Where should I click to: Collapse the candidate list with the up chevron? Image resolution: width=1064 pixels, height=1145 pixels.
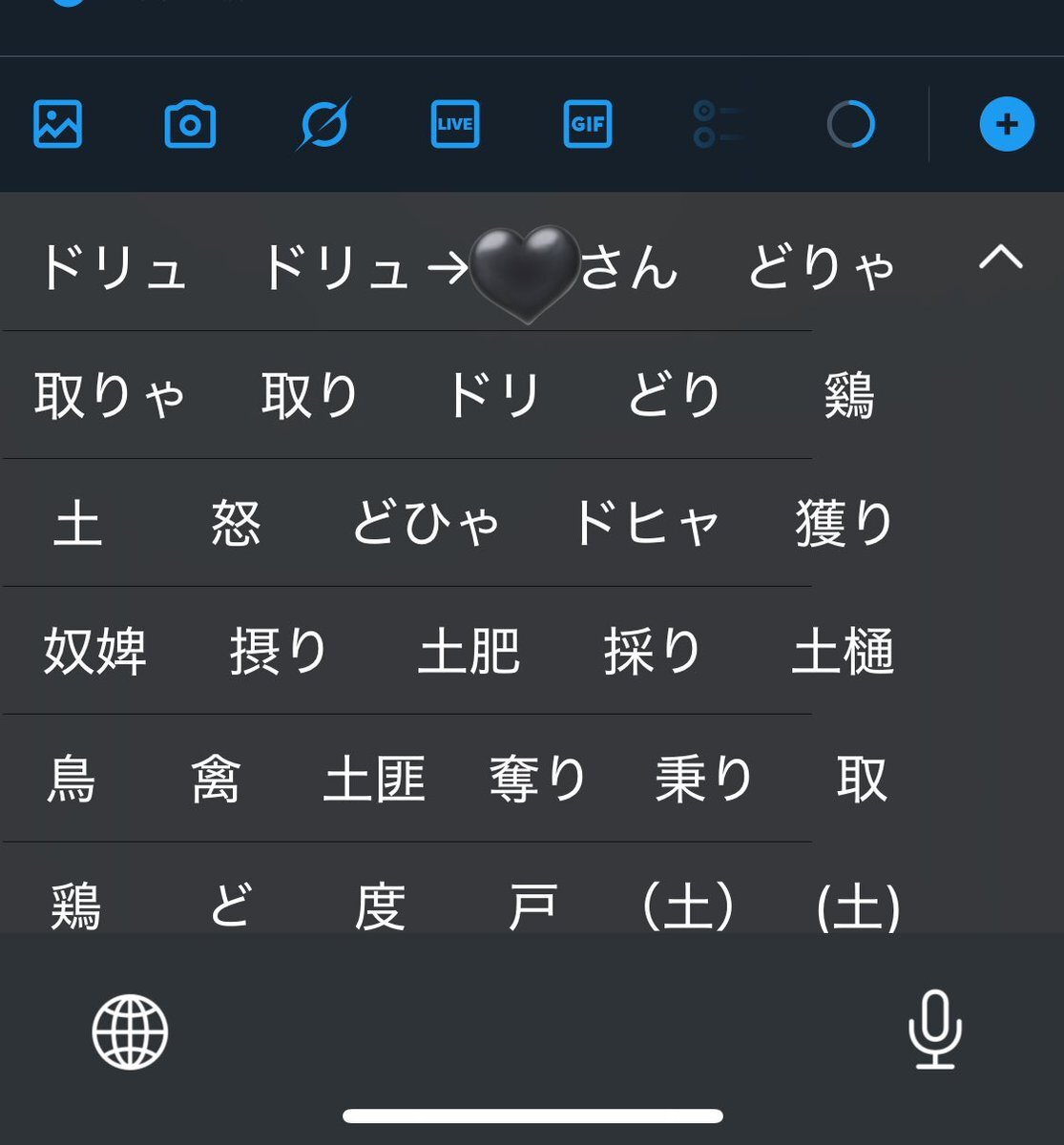pos(1000,259)
